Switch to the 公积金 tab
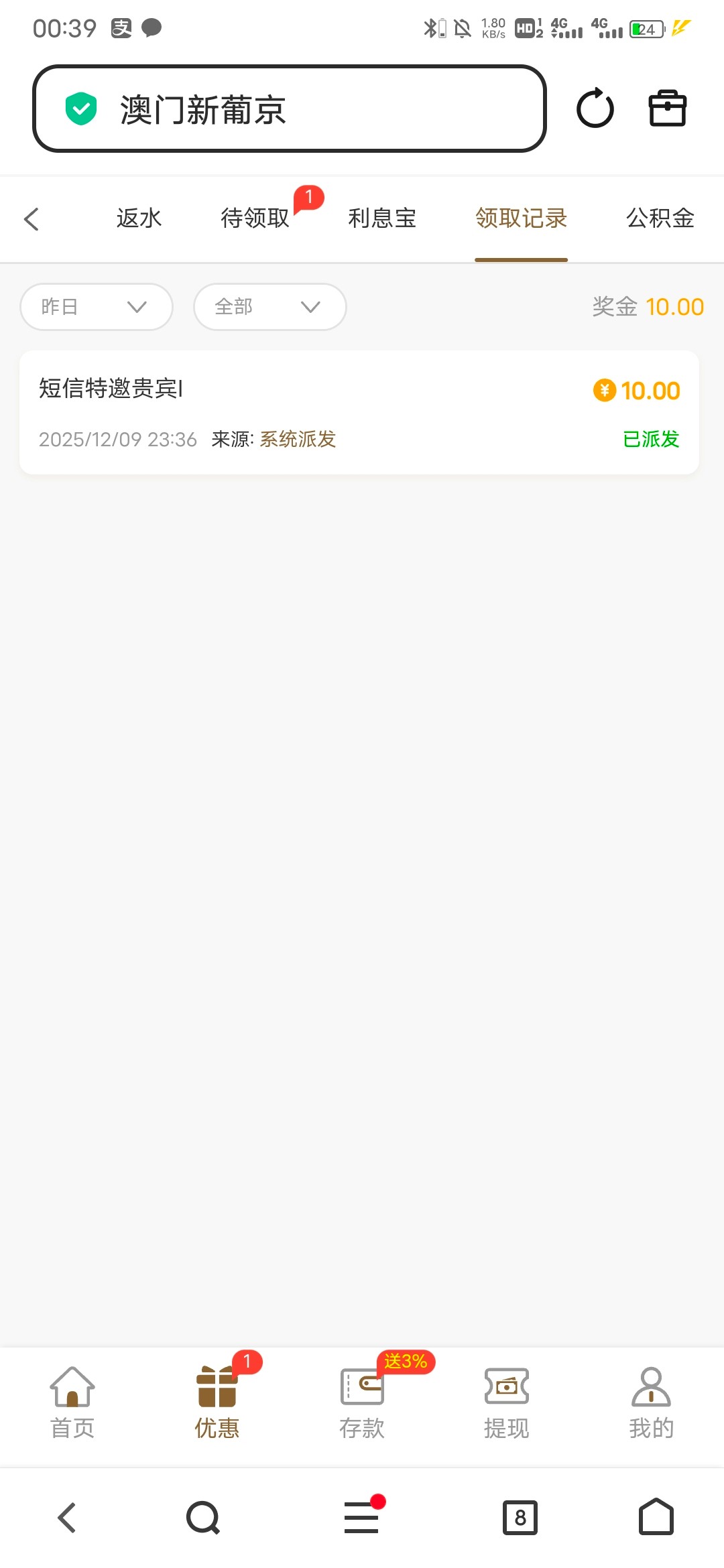The height and width of the screenshot is (1568, 724). [660, 218]
